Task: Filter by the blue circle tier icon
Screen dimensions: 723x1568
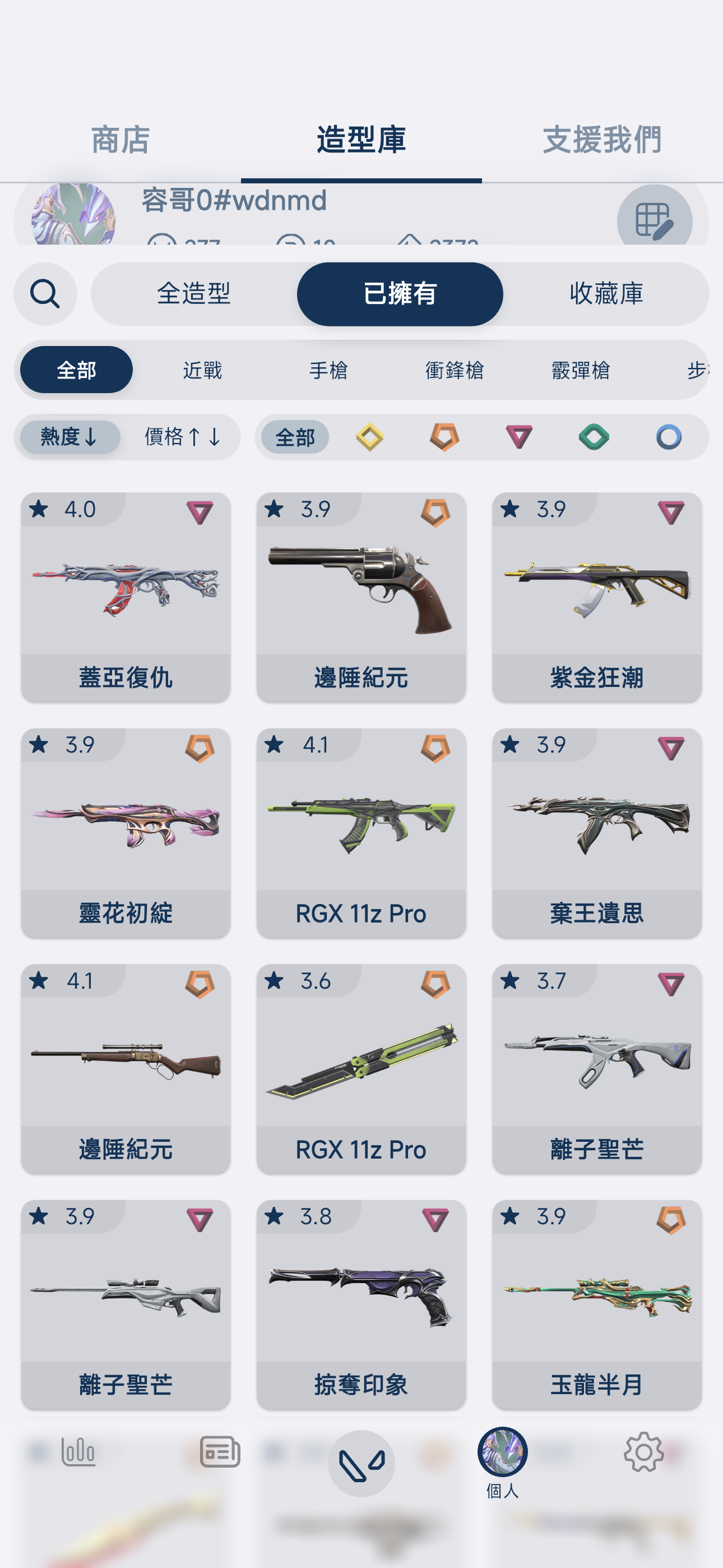Action: 669,437
